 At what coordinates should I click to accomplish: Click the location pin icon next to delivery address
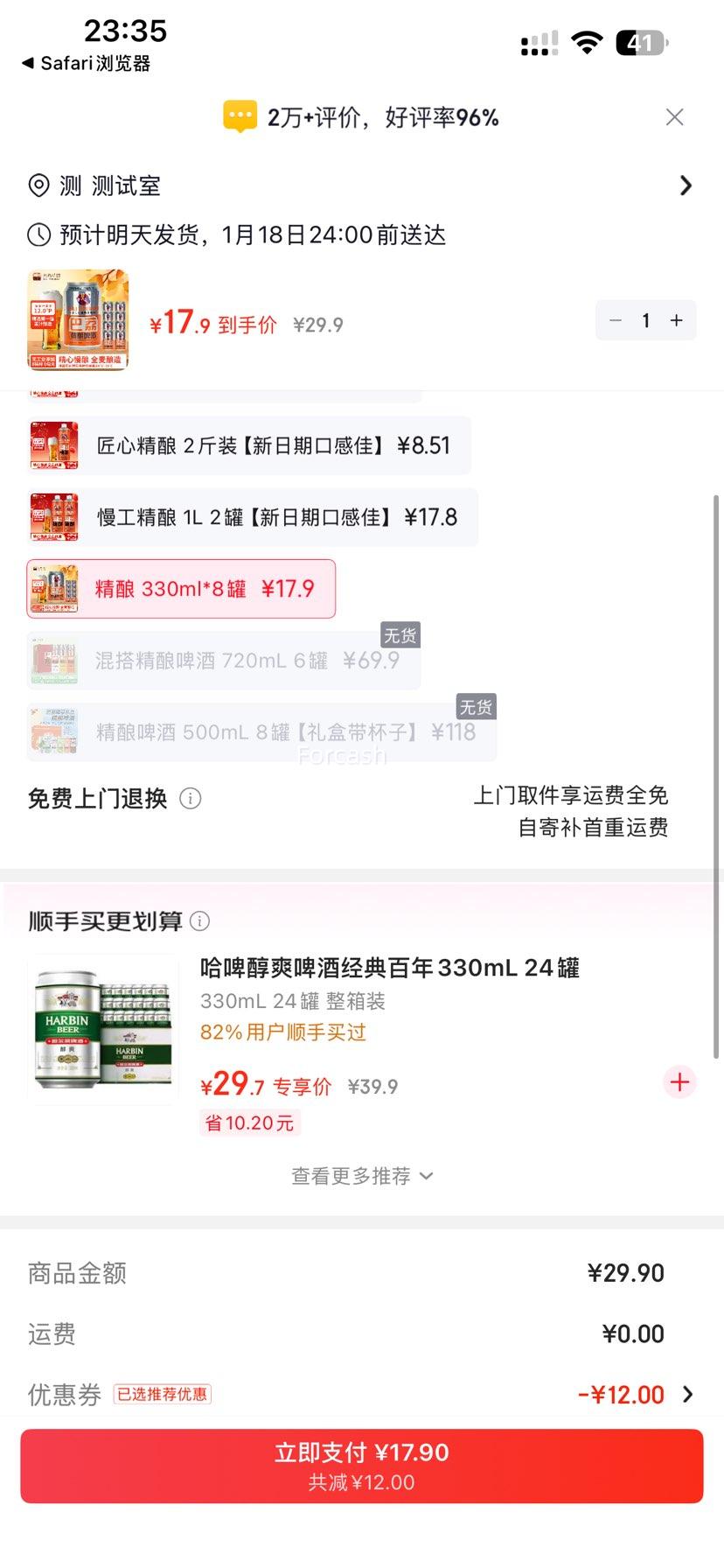[38, 185]
